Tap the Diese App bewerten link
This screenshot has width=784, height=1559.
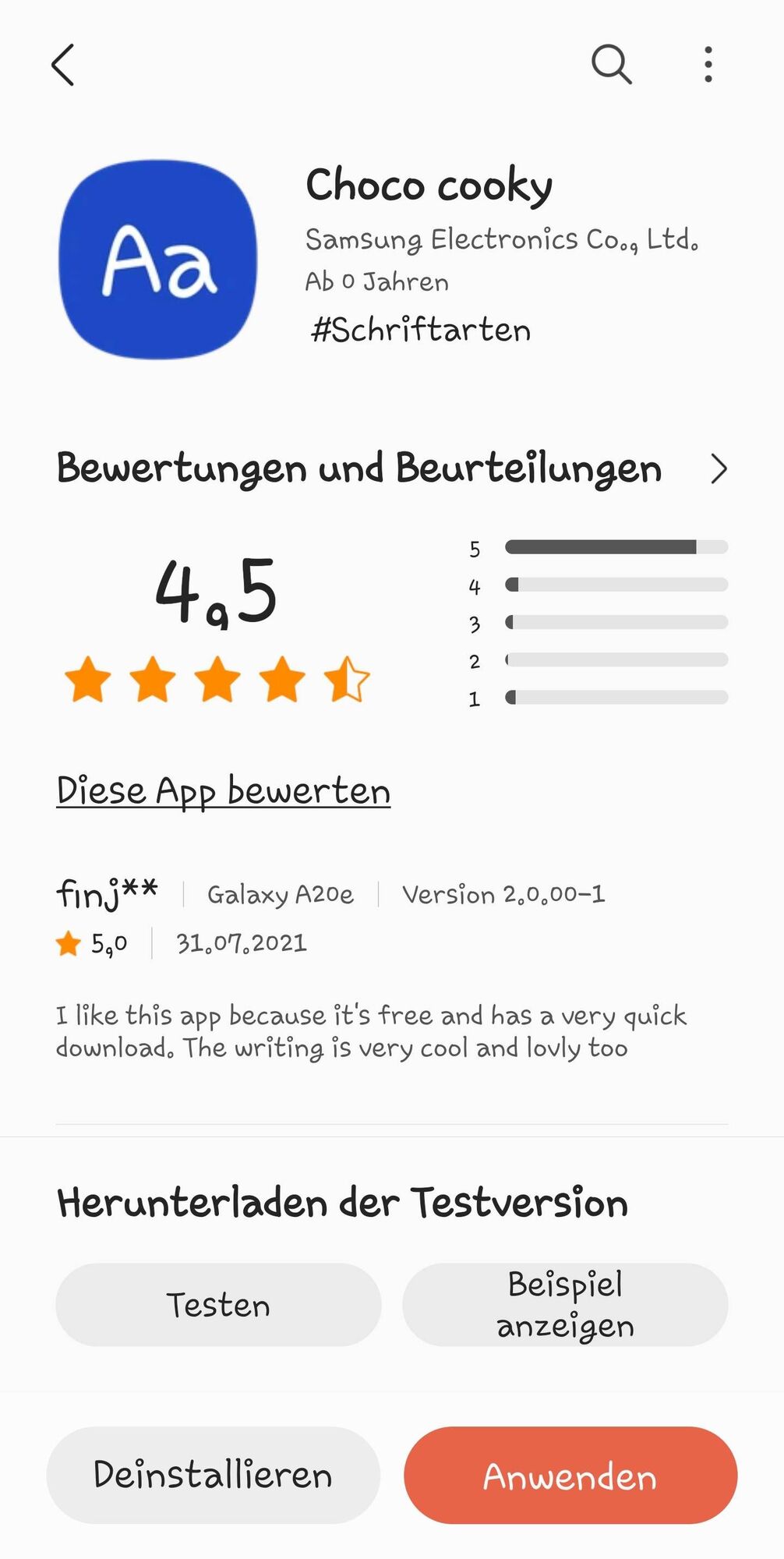click(x=223, y=790)
